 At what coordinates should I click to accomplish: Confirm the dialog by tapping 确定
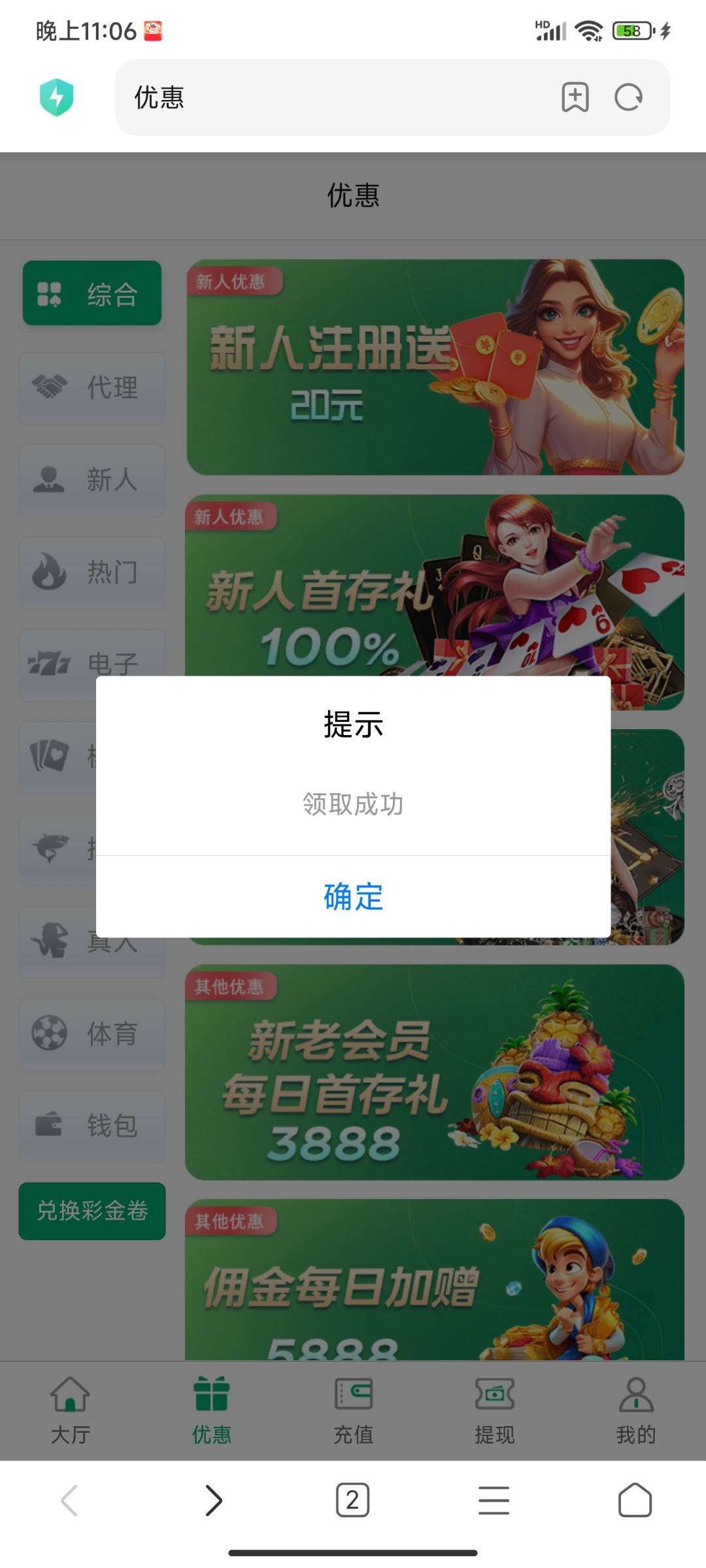click(x=353, y=896)
